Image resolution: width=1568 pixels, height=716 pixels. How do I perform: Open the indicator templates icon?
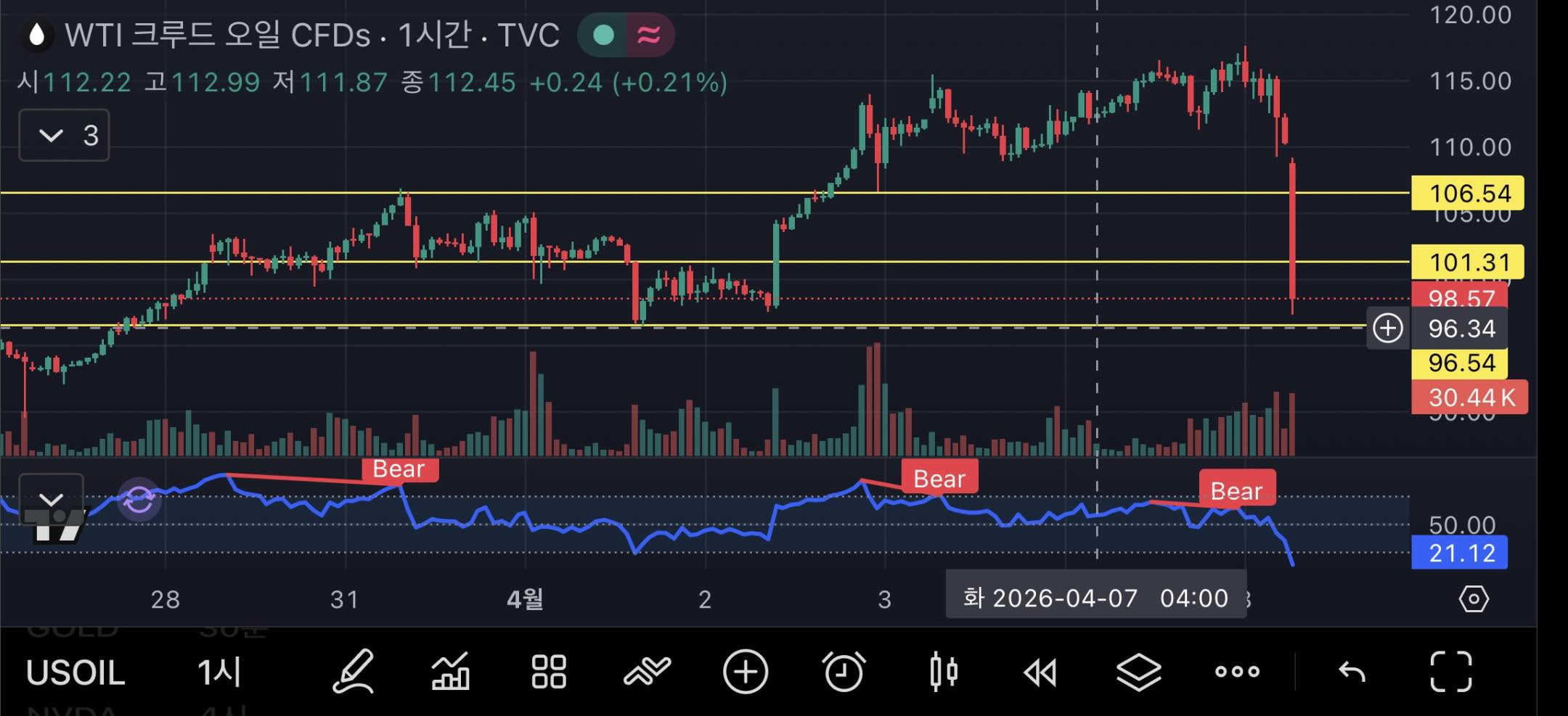click(647, 672)
